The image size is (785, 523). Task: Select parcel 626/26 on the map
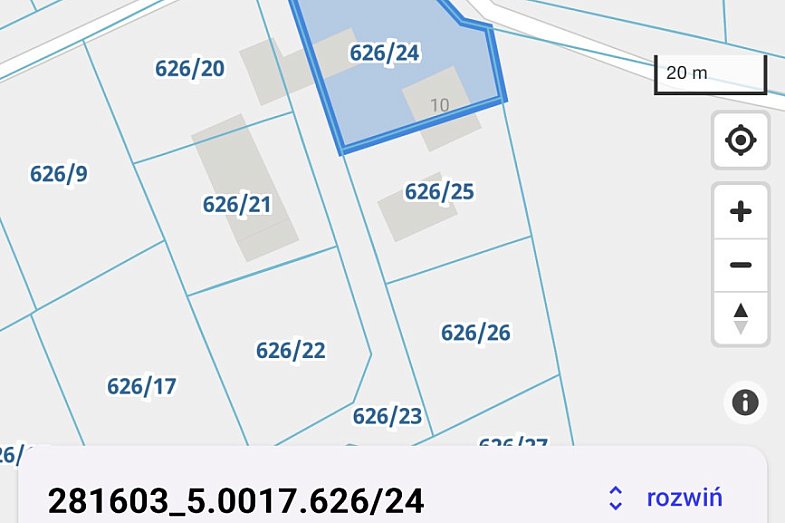476,332
